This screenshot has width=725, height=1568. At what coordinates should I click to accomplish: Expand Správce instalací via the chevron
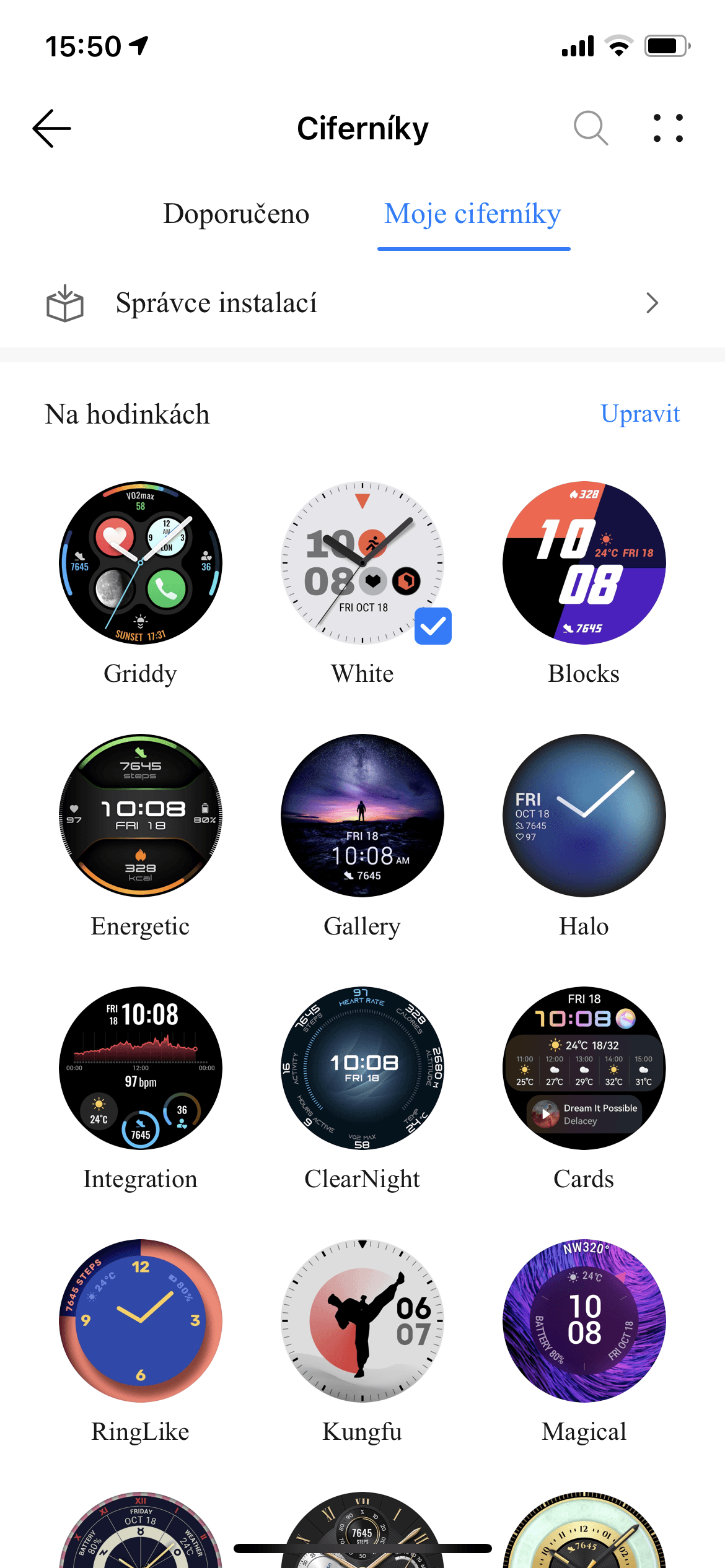(x=652, y=303)
